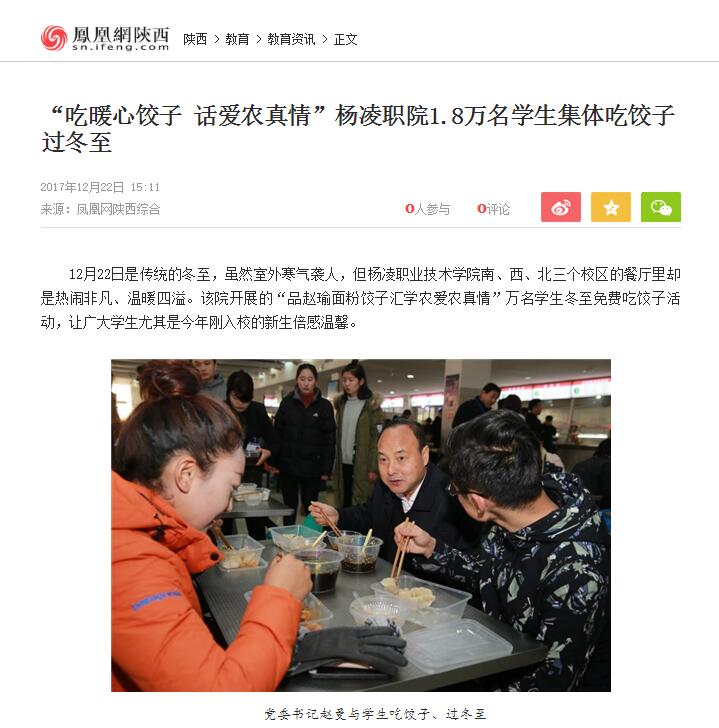Share article via WeChat icon
The width and height of the screenshot is (719, 728).
(661, 207)
